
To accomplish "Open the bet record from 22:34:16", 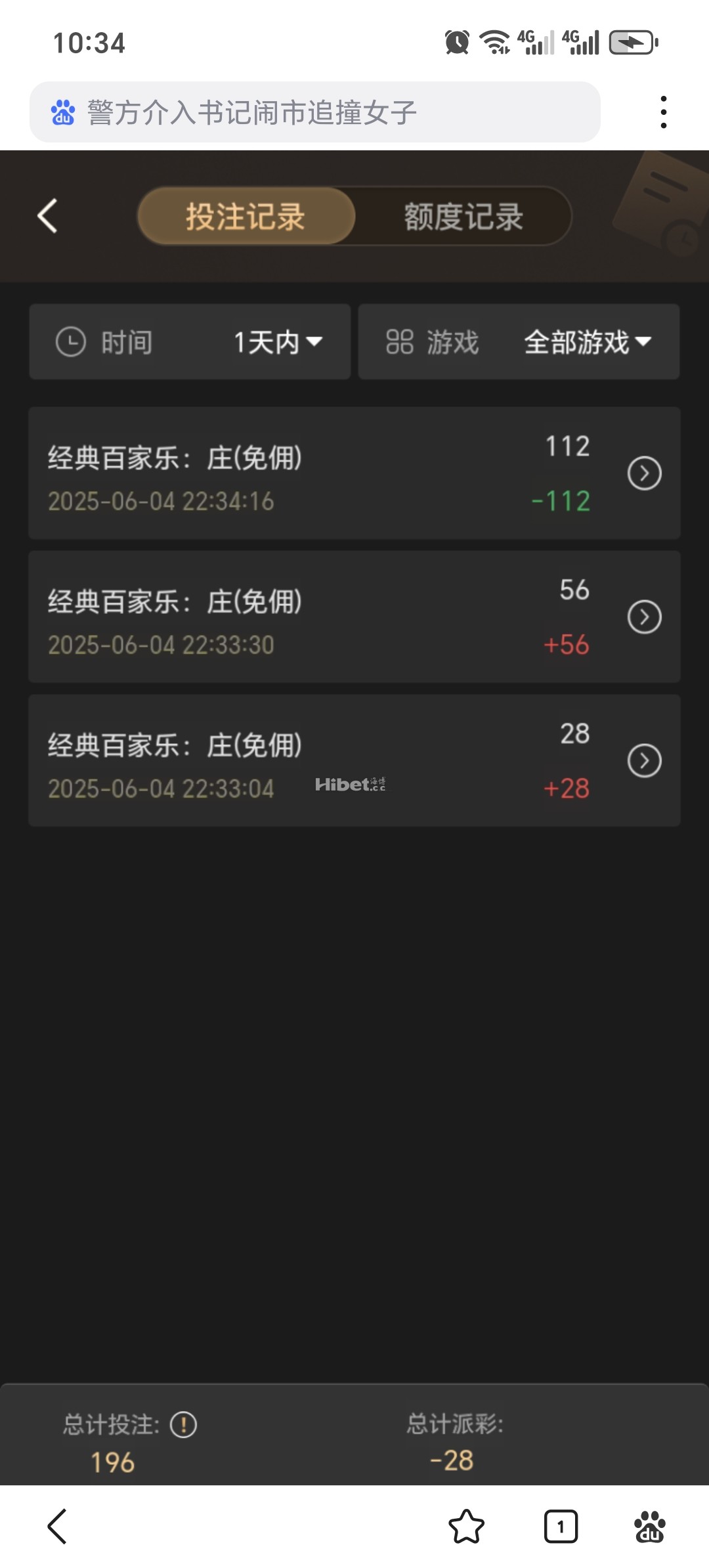I will 644,473.
